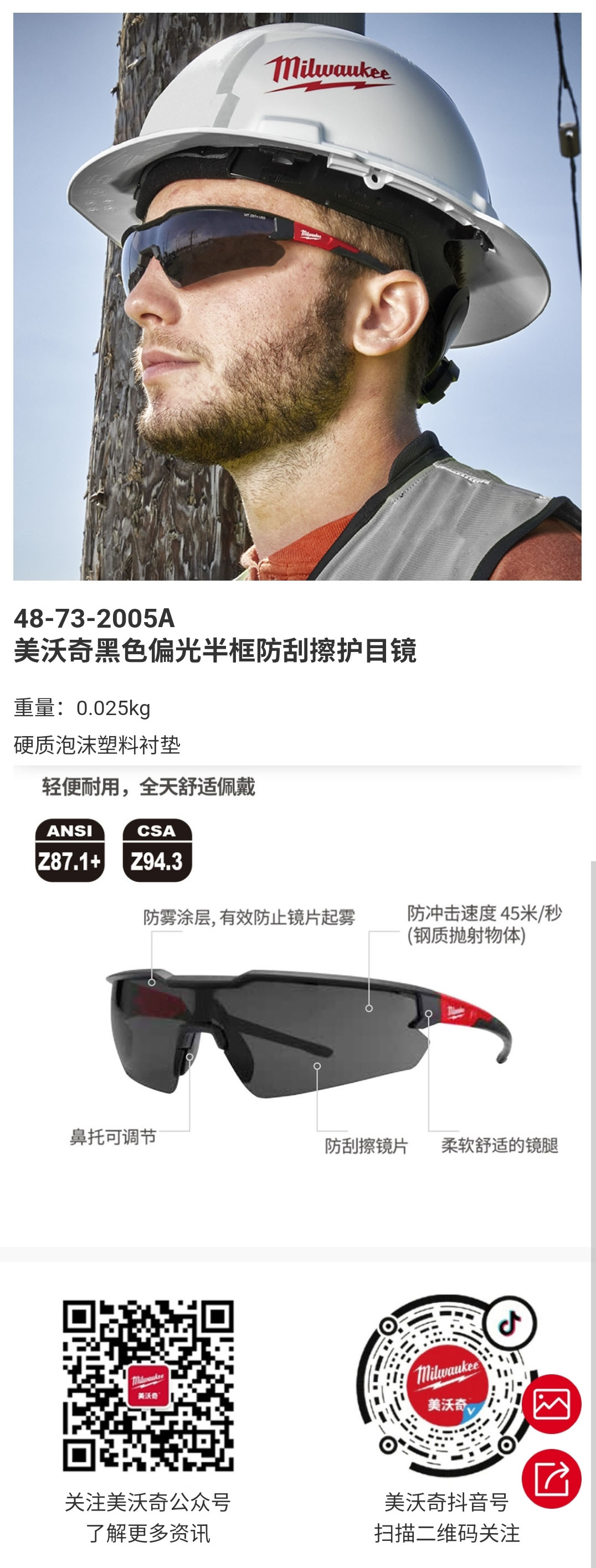The width and height of the screenshot is (596, 1568).
Task: Tap the red floating picture icon button
Action: click(x=552, y=1403)
